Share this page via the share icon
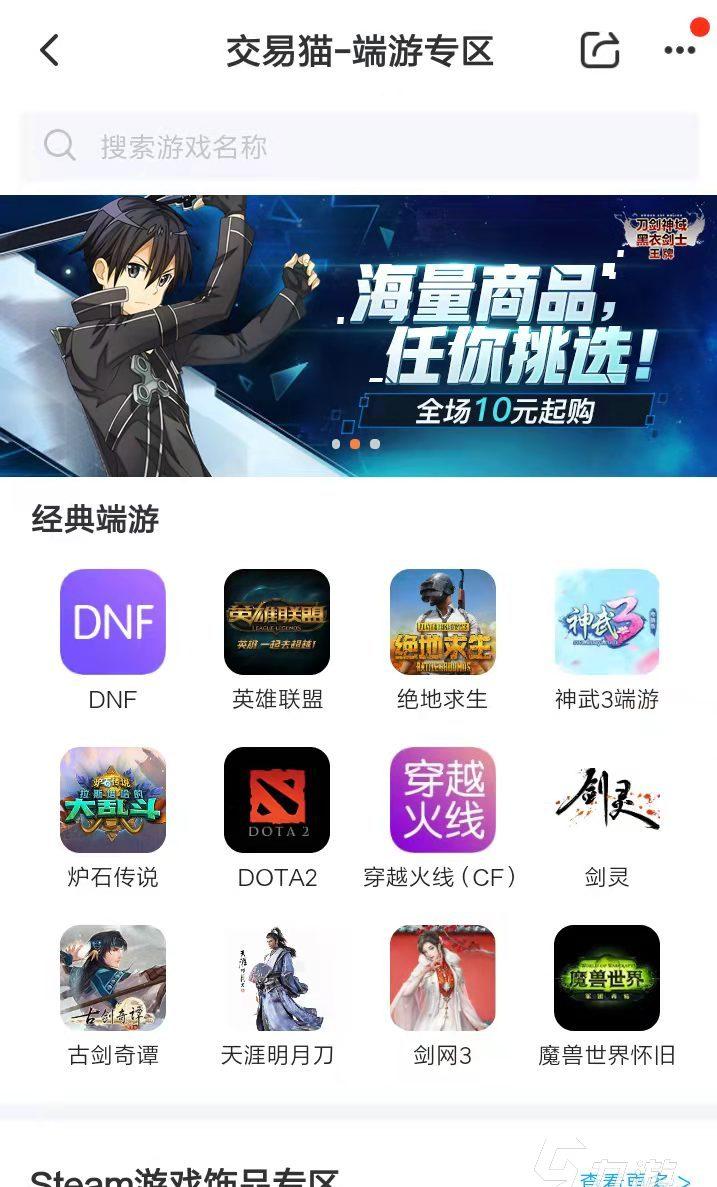Viewport: 717px width, 1187px height. (600, 50)
